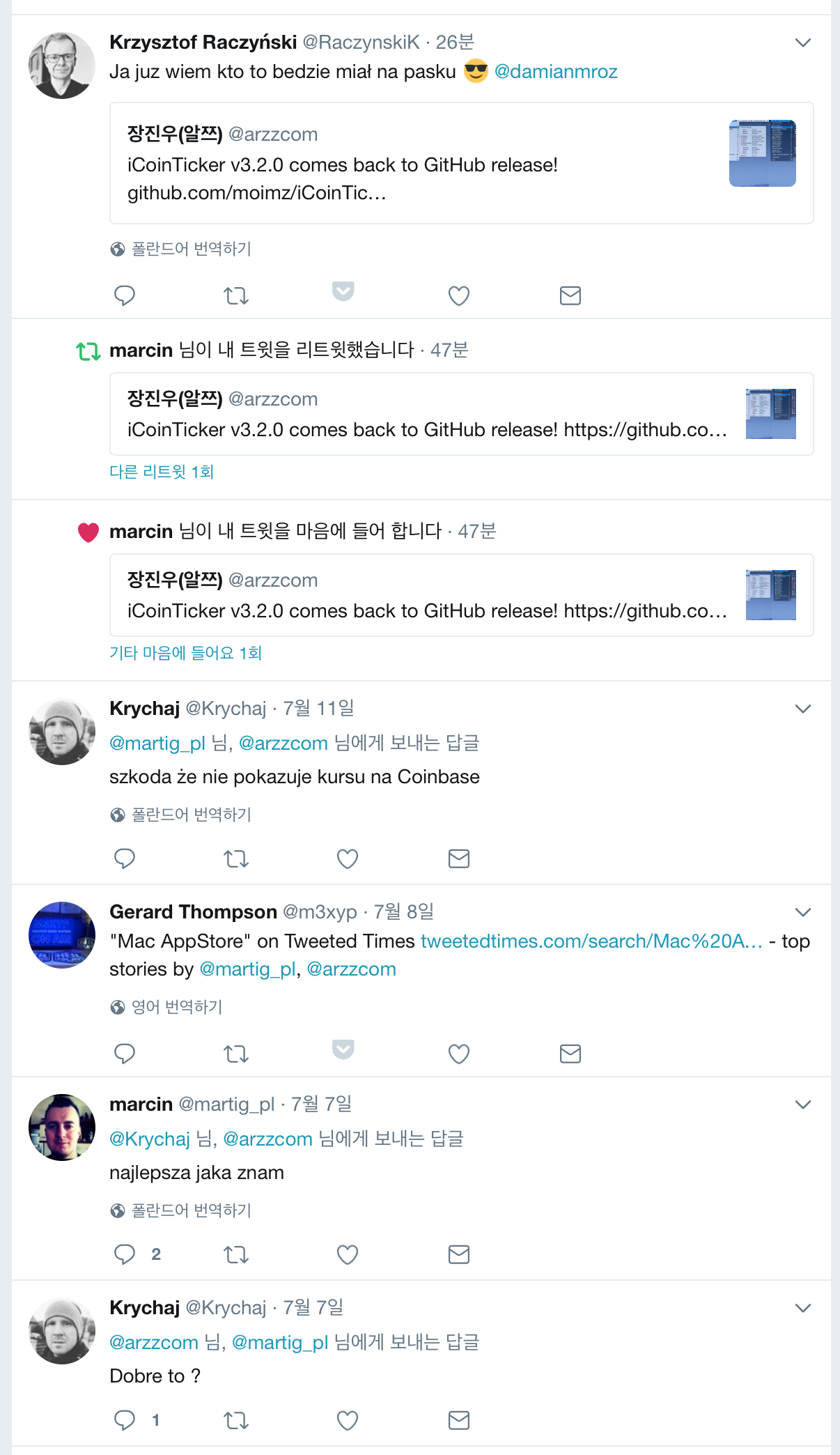Screen dimensions: 840x1455
Task: Retweet Krychaj's "Dobre to ?" tweet
Action: (236, 1420)
